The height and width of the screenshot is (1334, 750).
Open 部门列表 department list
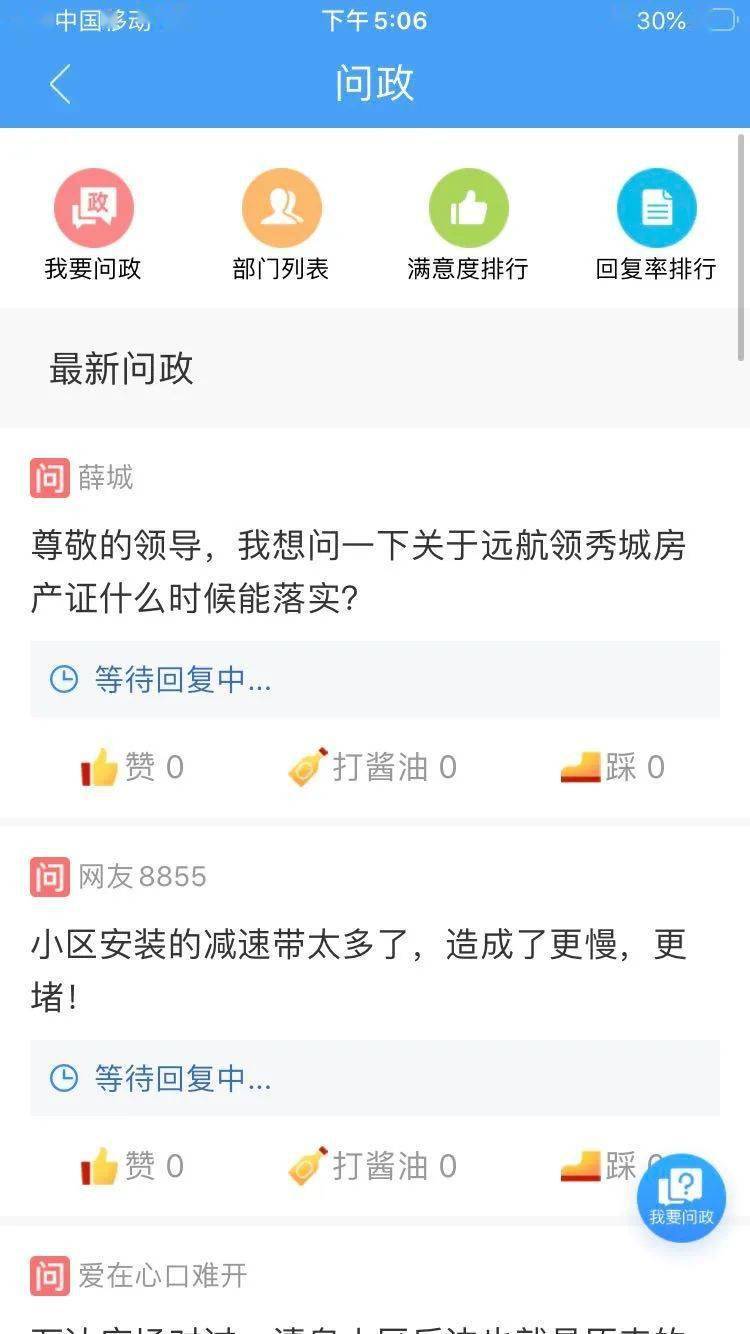pyautogui.click(x=281, y=208)
